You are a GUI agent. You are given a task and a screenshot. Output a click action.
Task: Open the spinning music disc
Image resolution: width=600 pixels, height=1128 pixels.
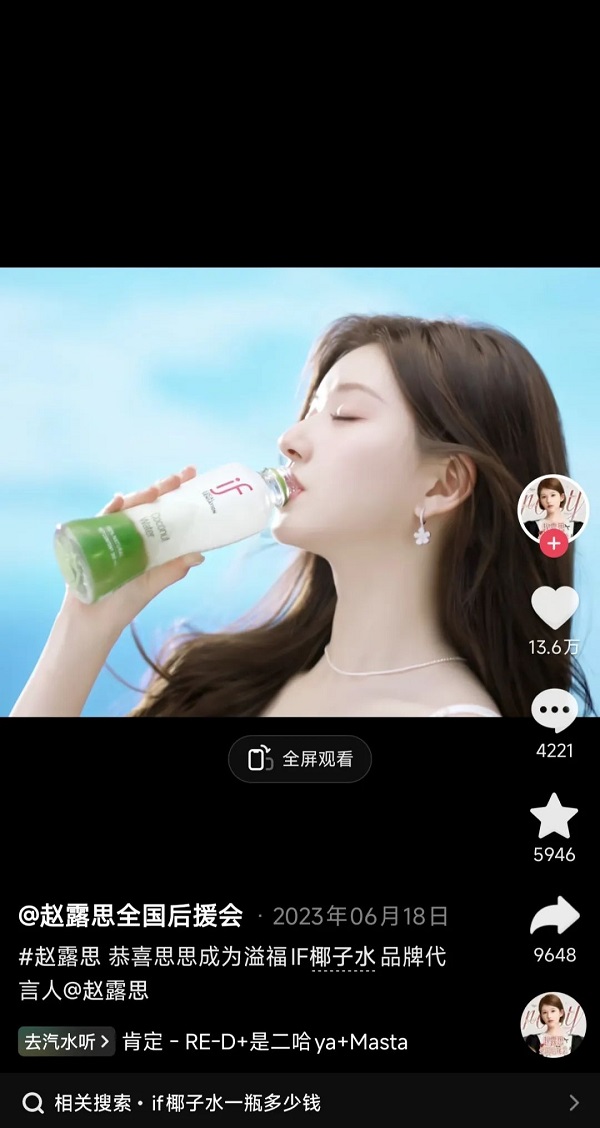pyautogui.click(x=553, y=1025)
